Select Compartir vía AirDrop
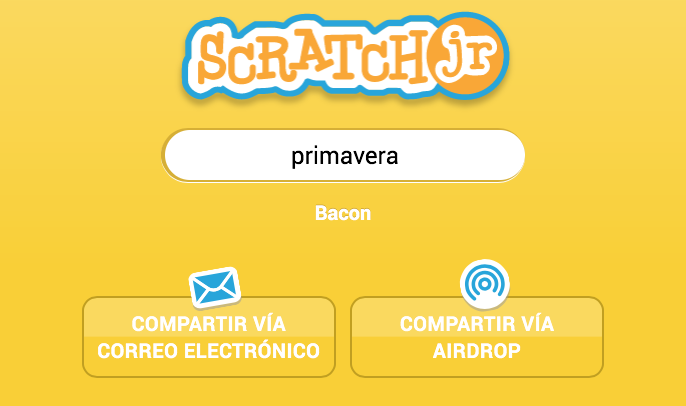The image size is (686, 406). point(476,338)
